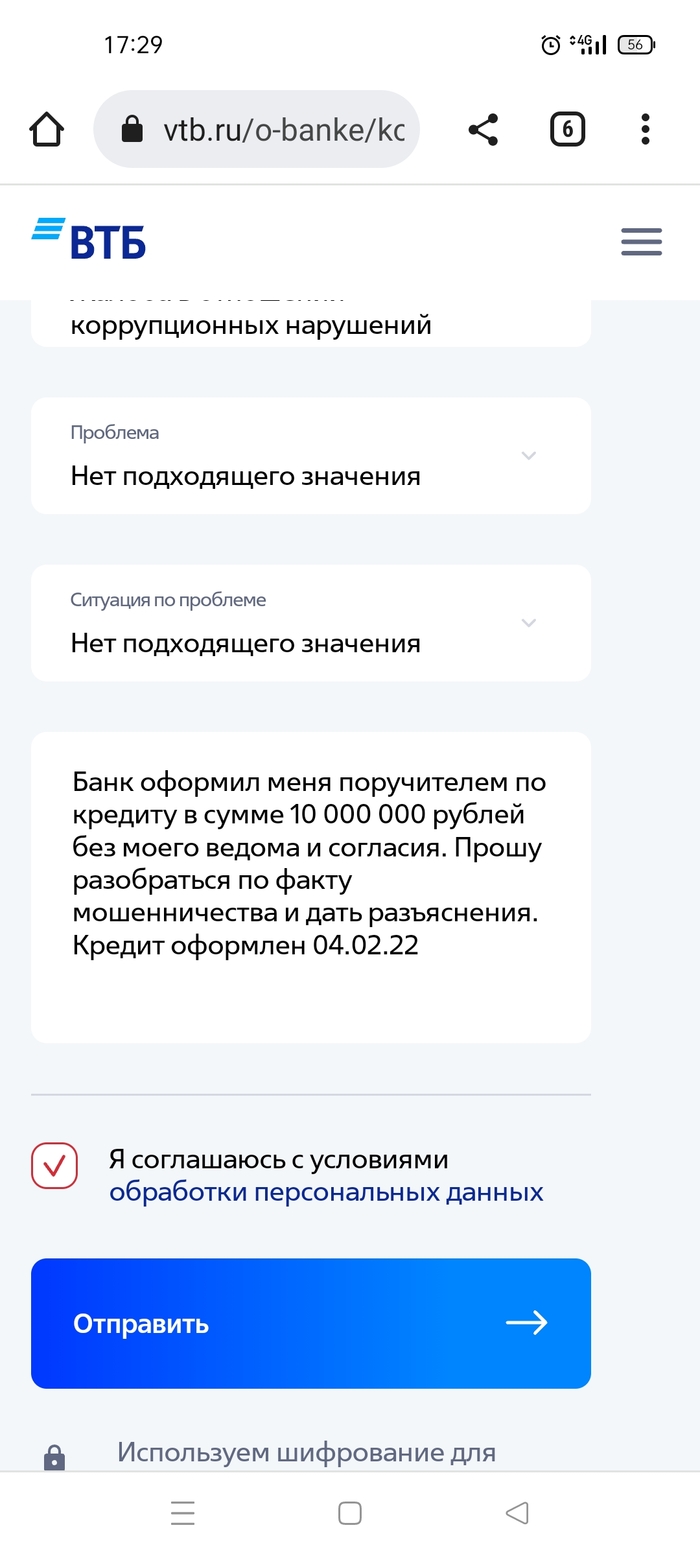The width and height of the screenshot is (700, 1556).
Task: Open the обработки персональных данных link
Action: click(326, 1192)
